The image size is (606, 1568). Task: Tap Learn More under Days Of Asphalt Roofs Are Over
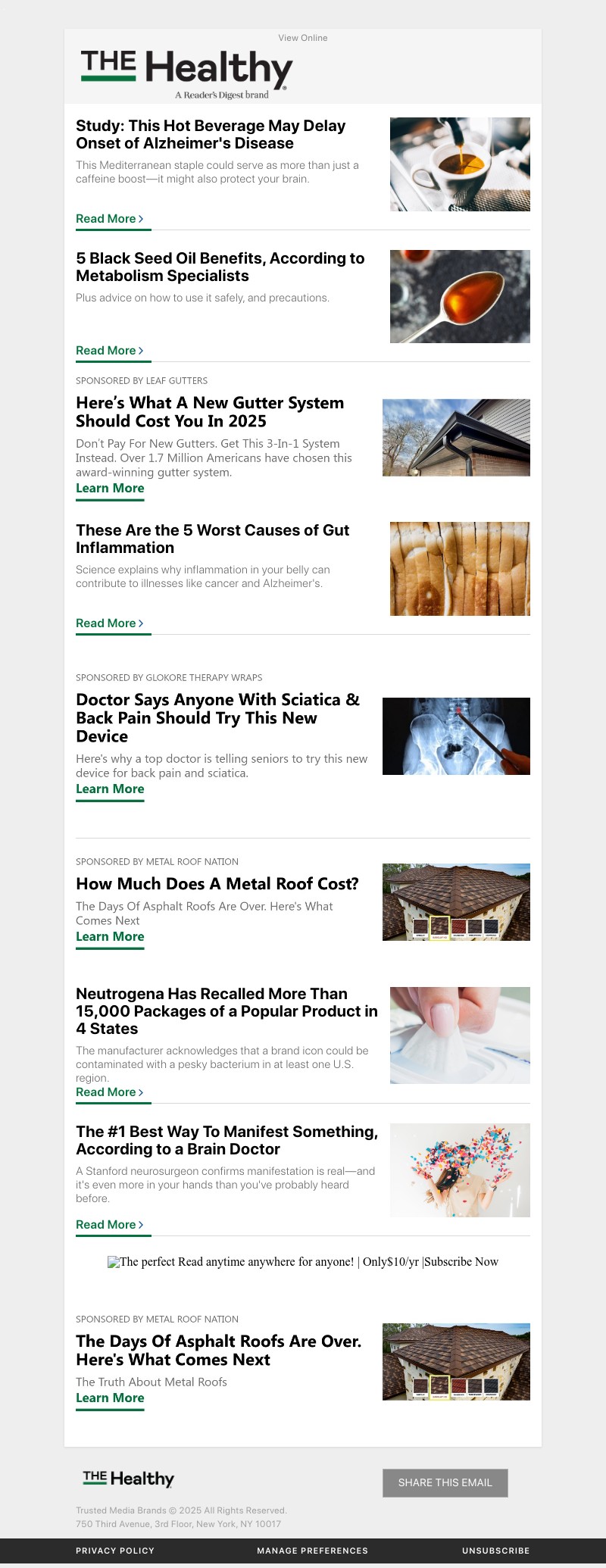coord(110,1398)
